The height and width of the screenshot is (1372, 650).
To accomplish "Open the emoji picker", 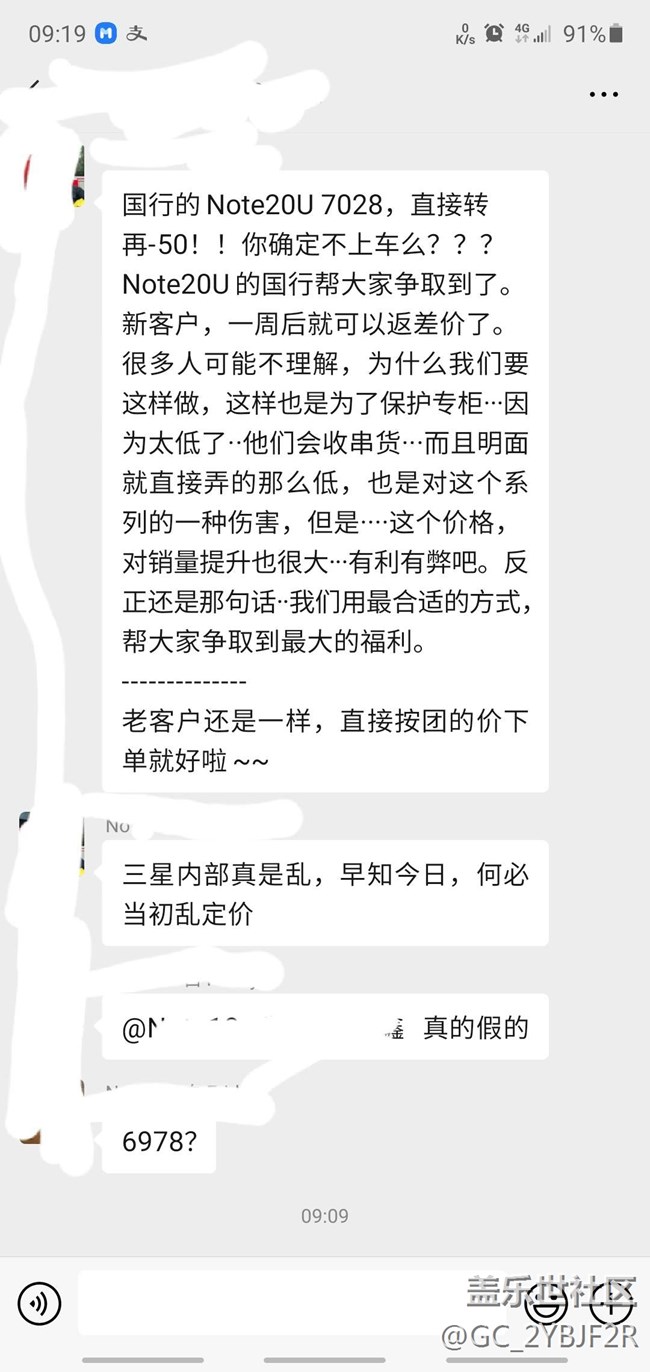I will [546, 1304].
